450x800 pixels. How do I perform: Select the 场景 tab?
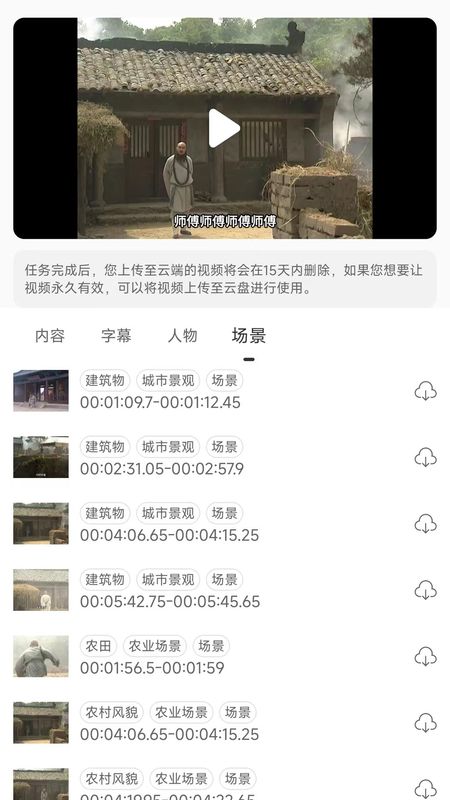(249, 336)
